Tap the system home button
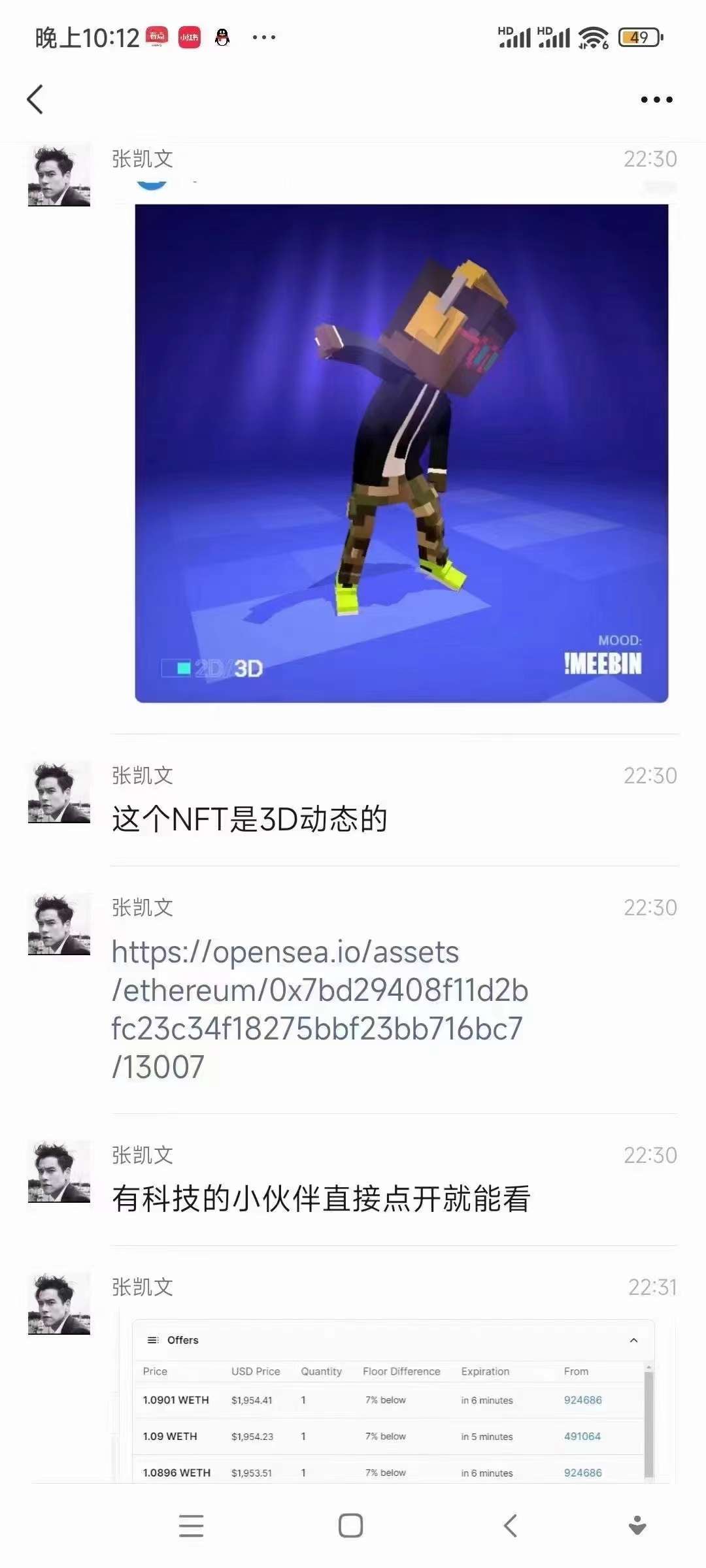The height and width of the screenshot is (1568, 706). 351,1526
